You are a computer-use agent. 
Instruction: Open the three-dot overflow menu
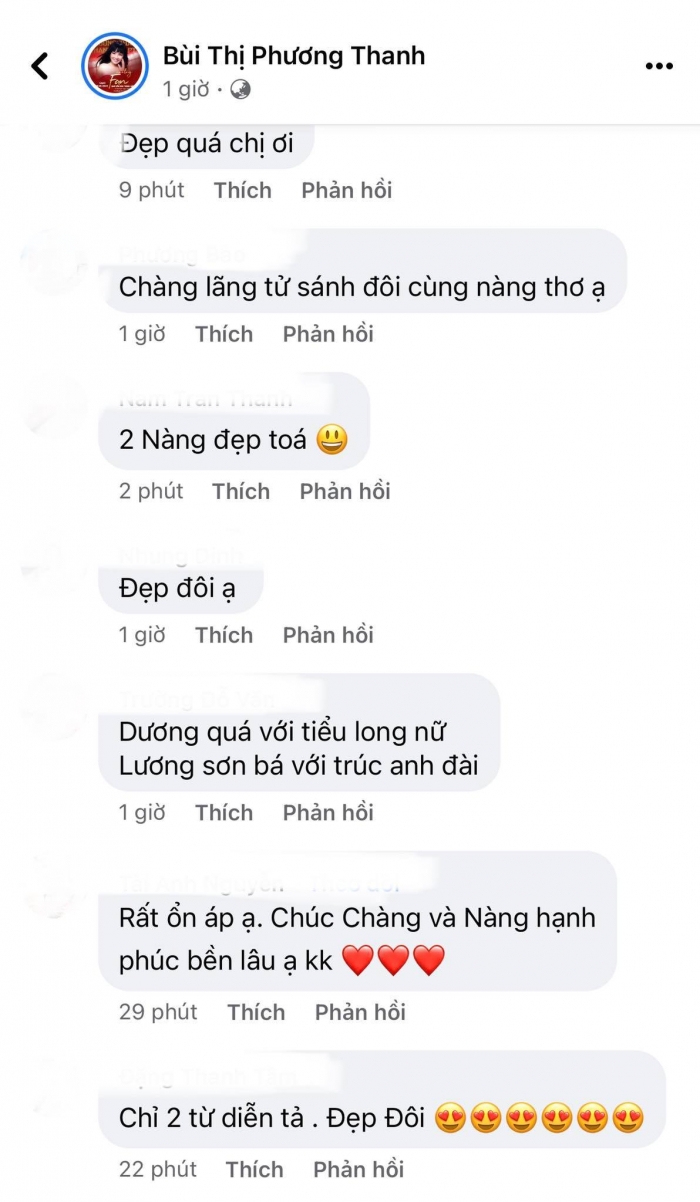click(x=658, y=66)
